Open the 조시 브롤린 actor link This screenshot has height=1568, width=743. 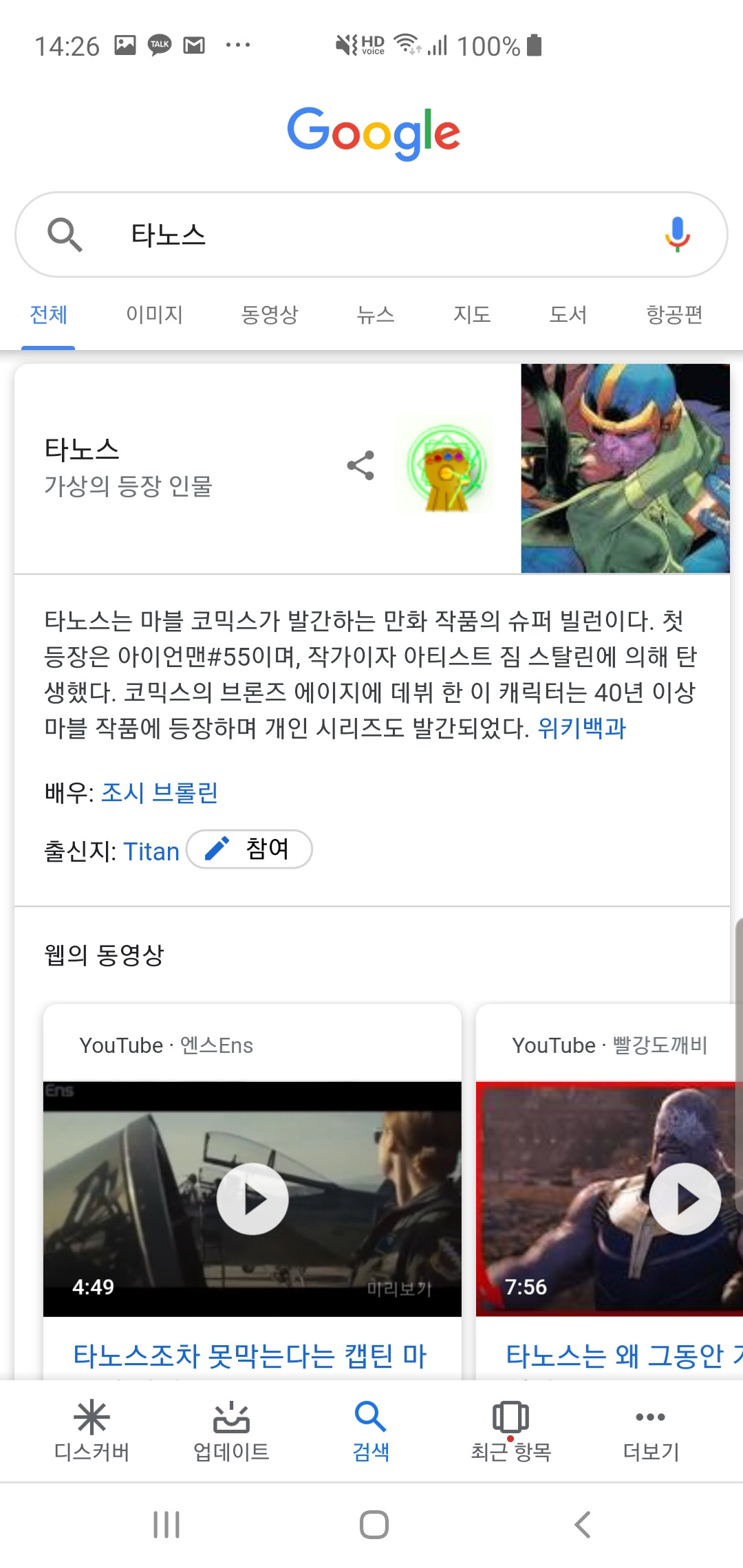click(x=159, y=792)
